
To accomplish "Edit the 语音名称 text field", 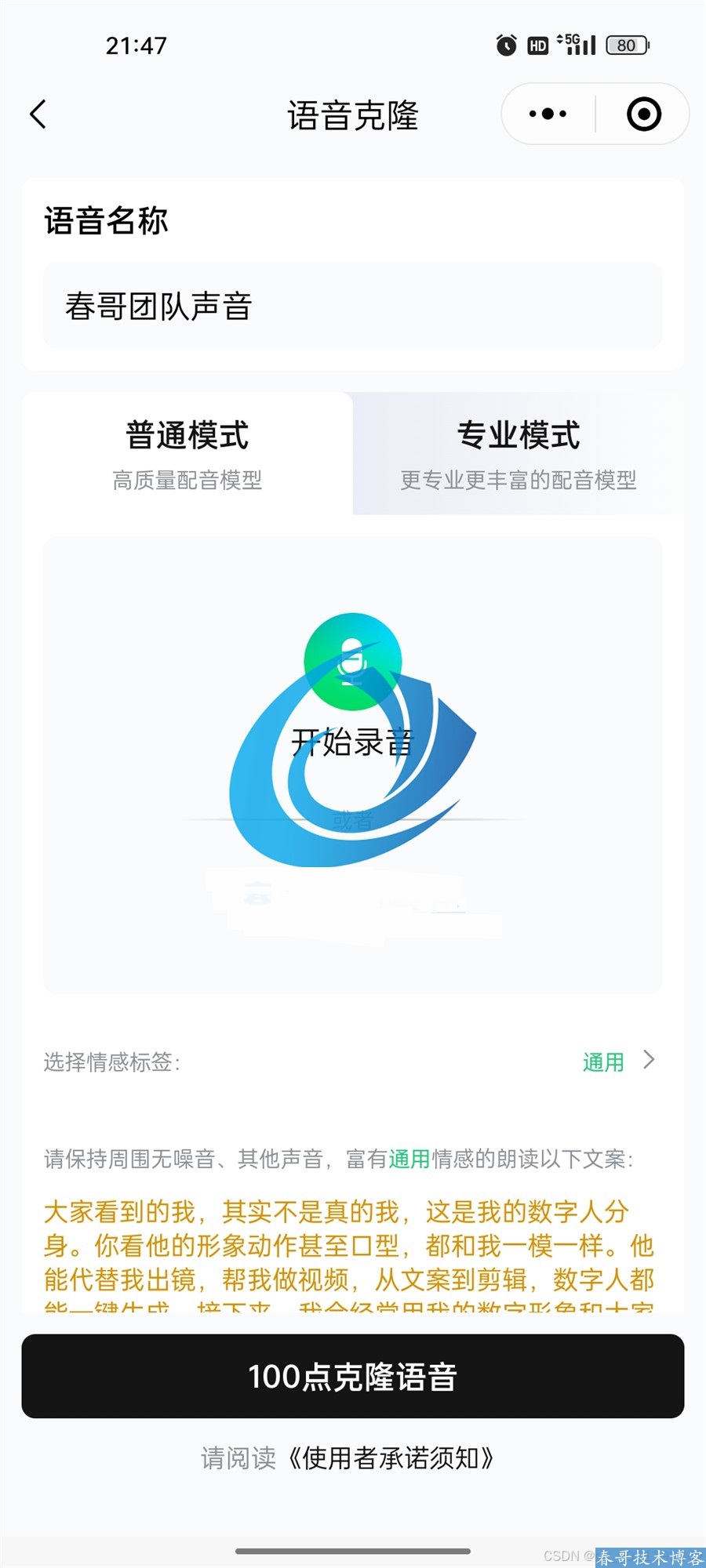I will [352, 307].
